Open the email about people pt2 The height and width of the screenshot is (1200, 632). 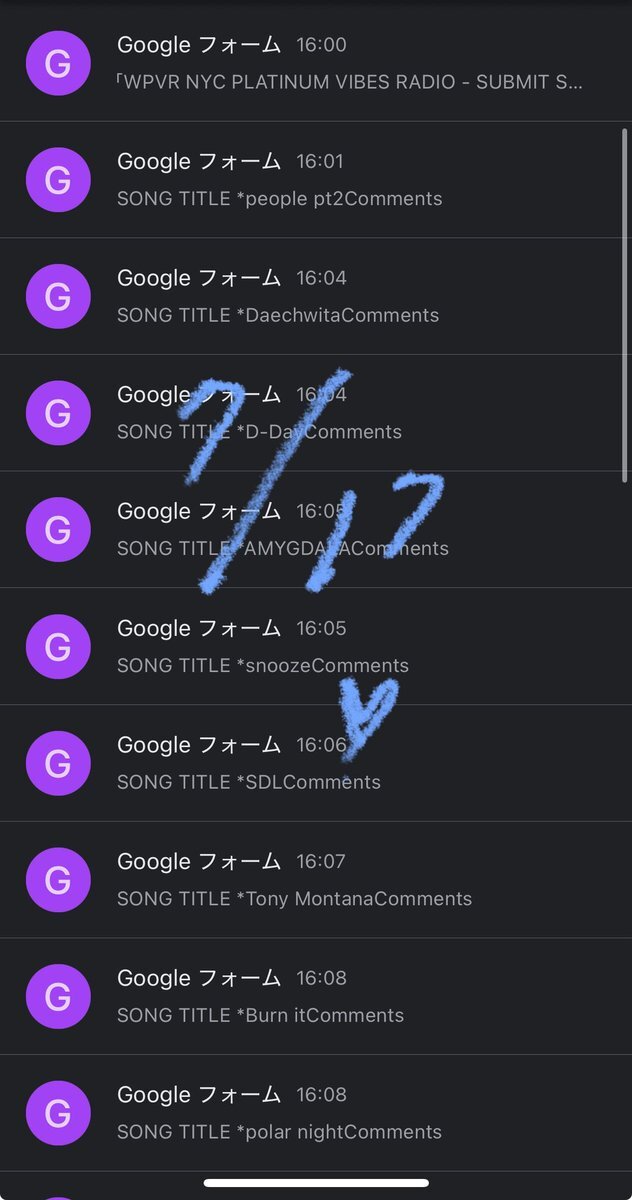(316, 180)
